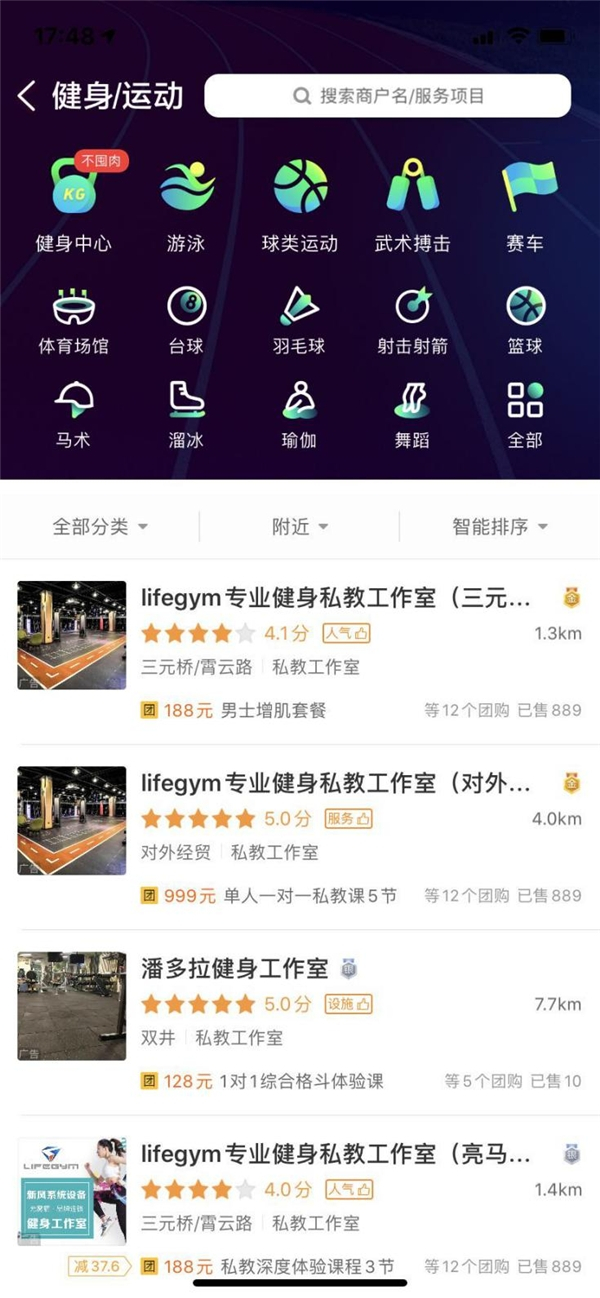
Task: Choose the 羽毛球 category
Action: tap(300, 320)
